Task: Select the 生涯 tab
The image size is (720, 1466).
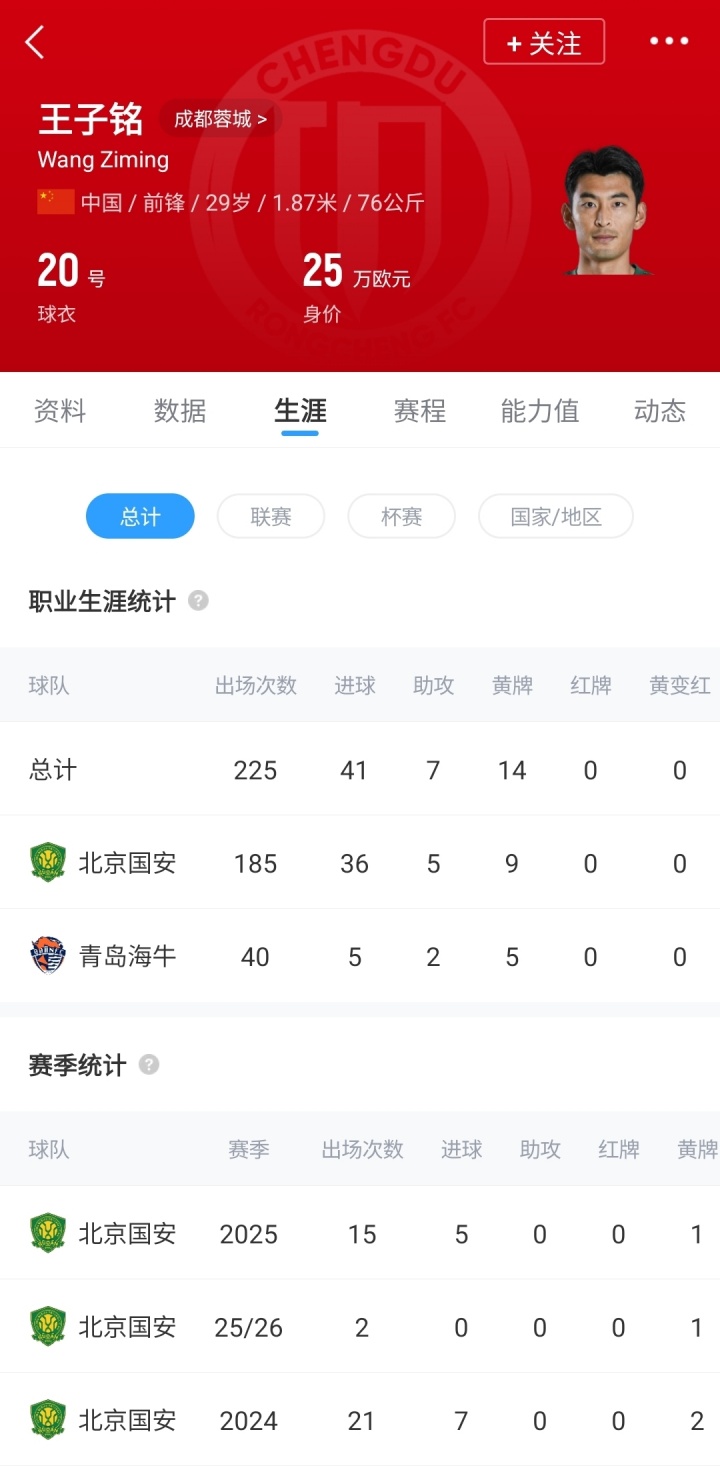Action: tap(300, 411)
